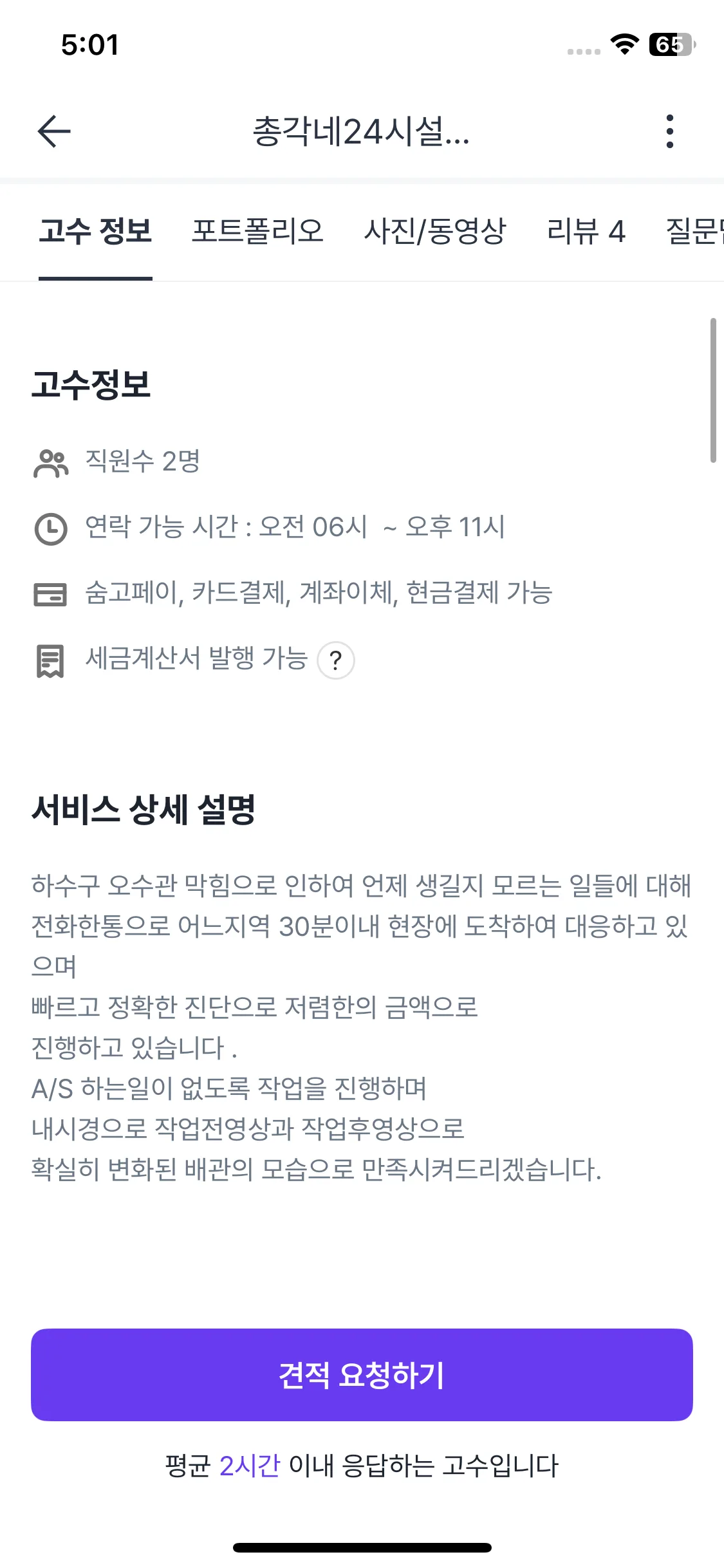The height and width of the screenshot is (1568, 724).
Task: Switch to the 질문답변 tab
Action: (695, 232)
